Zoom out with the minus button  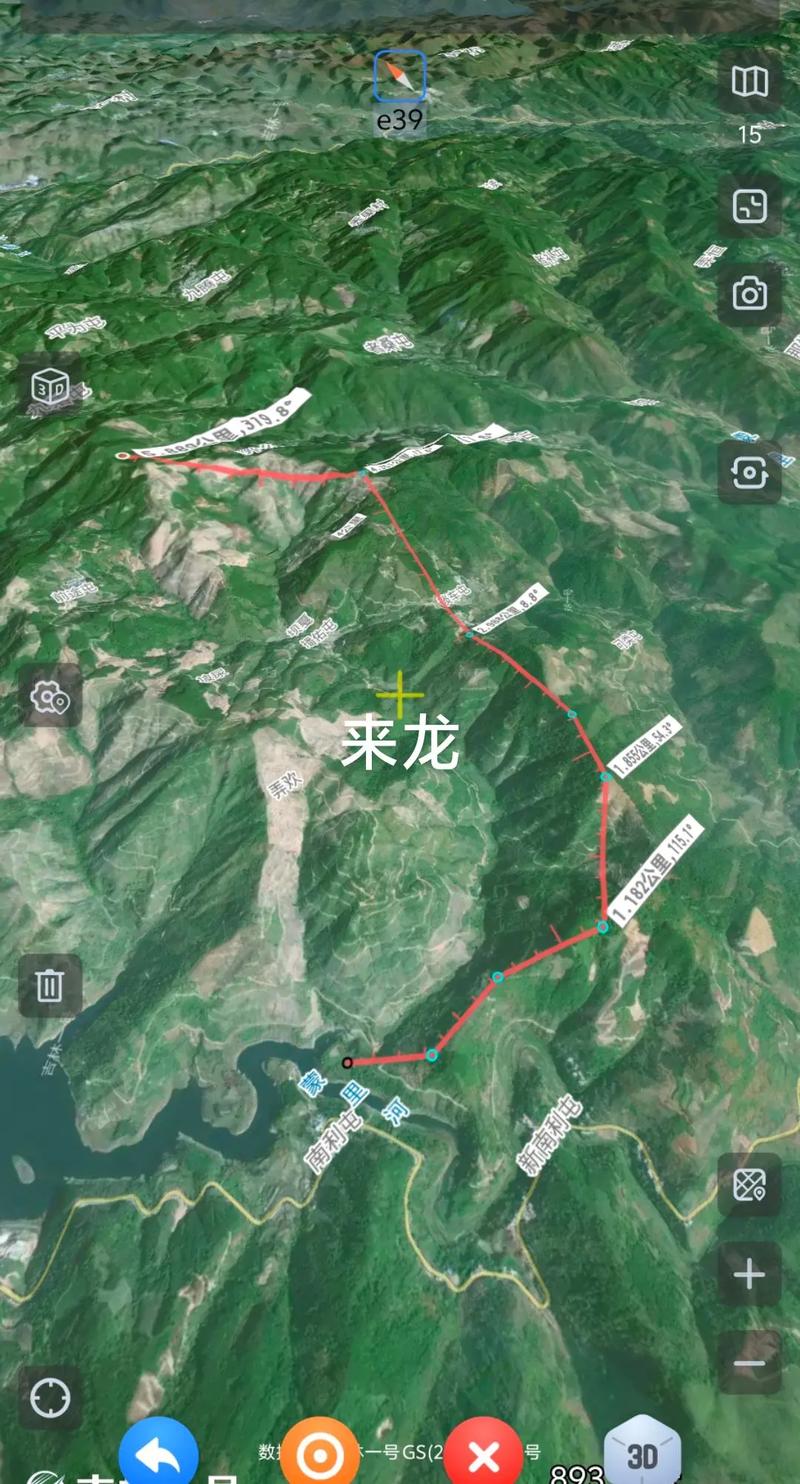click(750, 1362)
